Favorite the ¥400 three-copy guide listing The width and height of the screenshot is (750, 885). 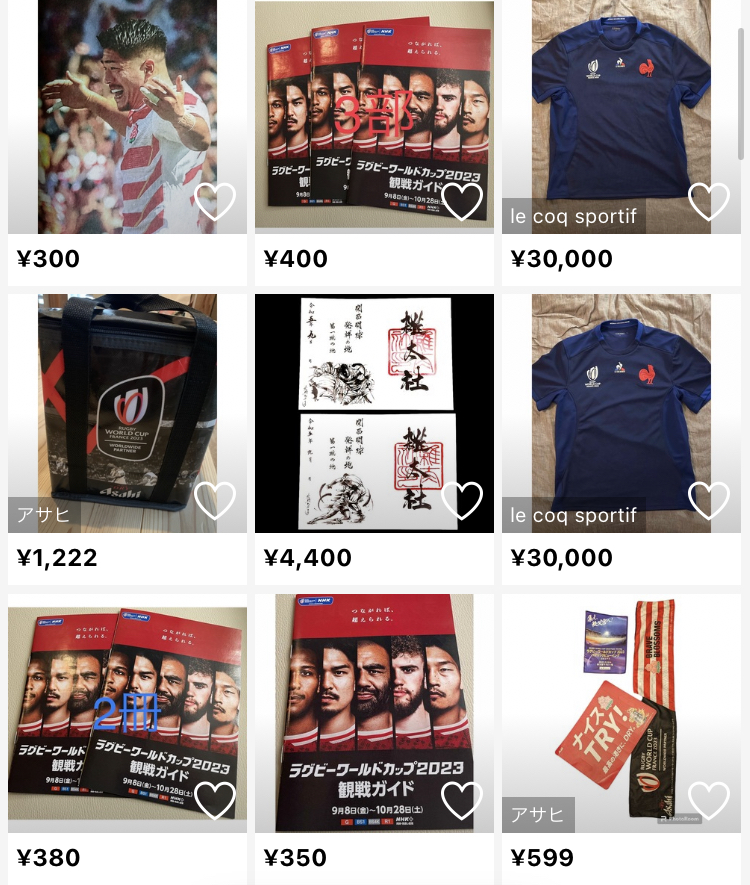[462, 202]
